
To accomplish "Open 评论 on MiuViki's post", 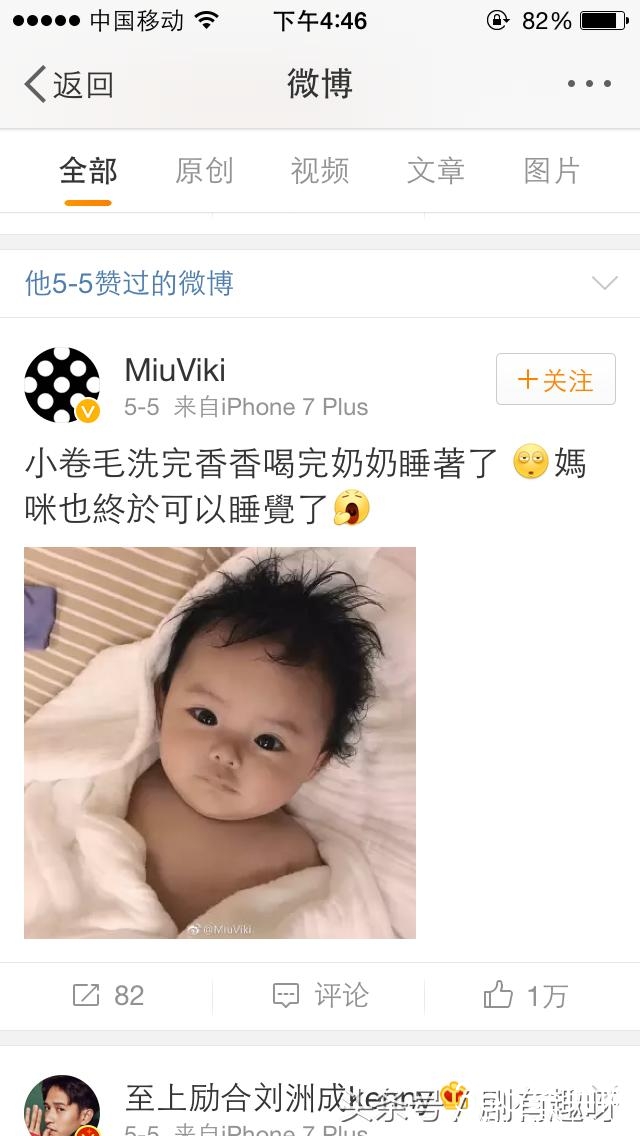I will (x=320, y=995).
